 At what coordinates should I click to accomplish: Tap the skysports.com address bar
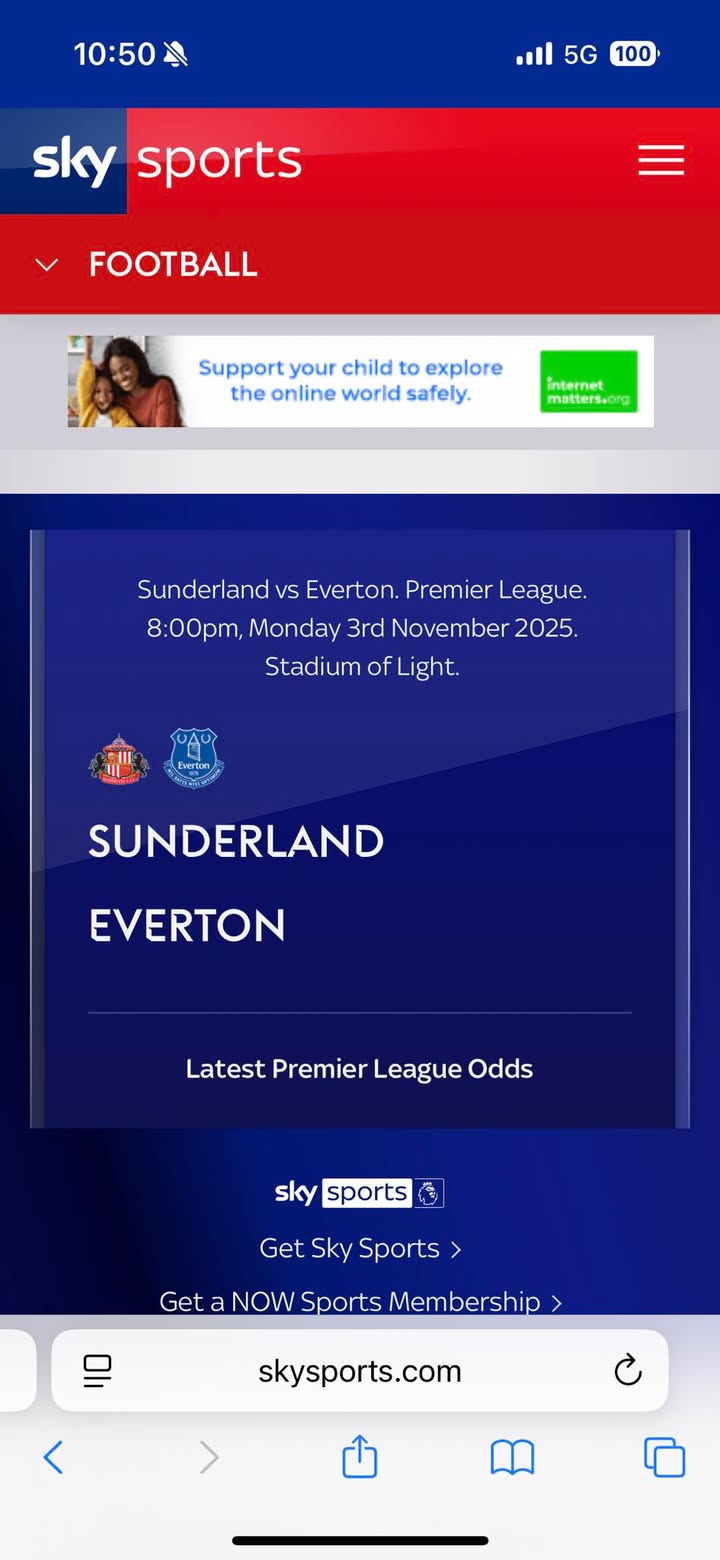pos(360,1370)
